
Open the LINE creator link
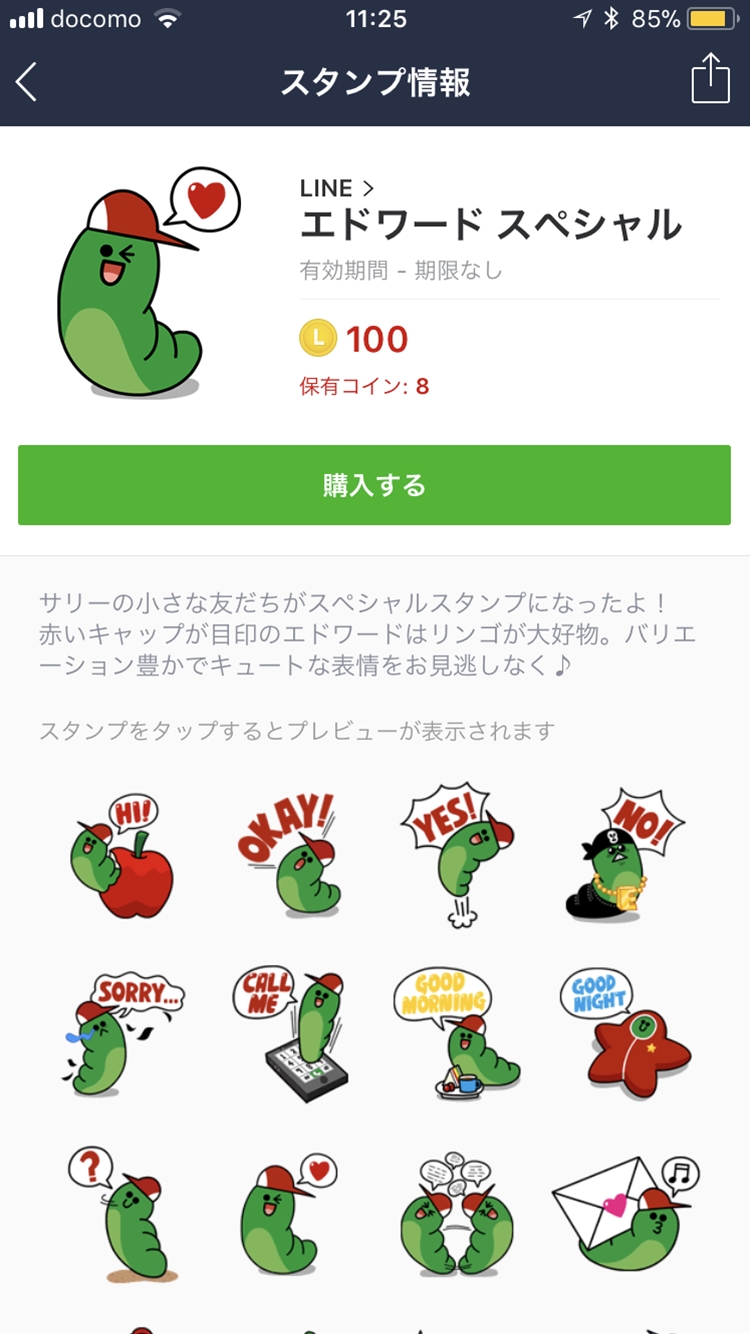(x=337, y=188)
